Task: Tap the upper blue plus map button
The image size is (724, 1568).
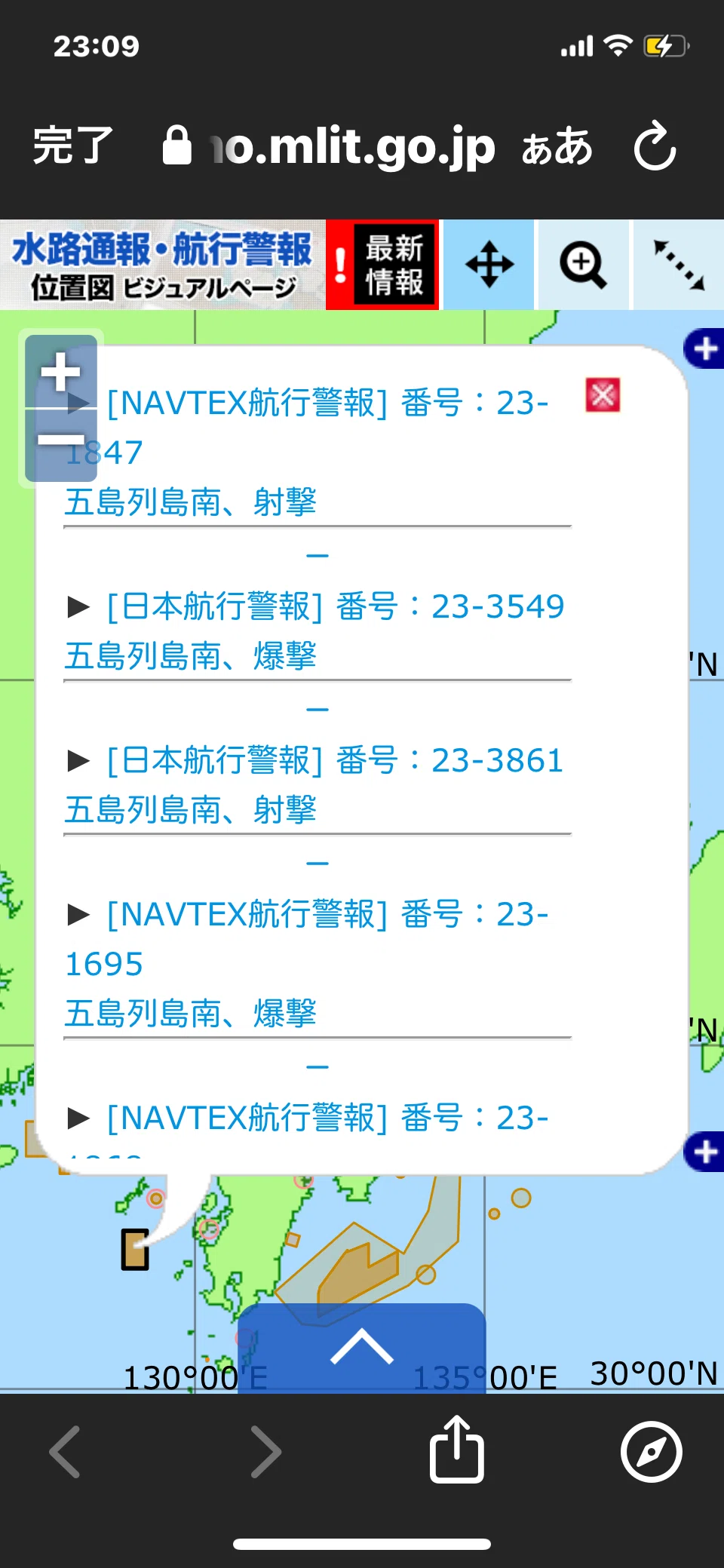Action: click(x=704, y=349)
